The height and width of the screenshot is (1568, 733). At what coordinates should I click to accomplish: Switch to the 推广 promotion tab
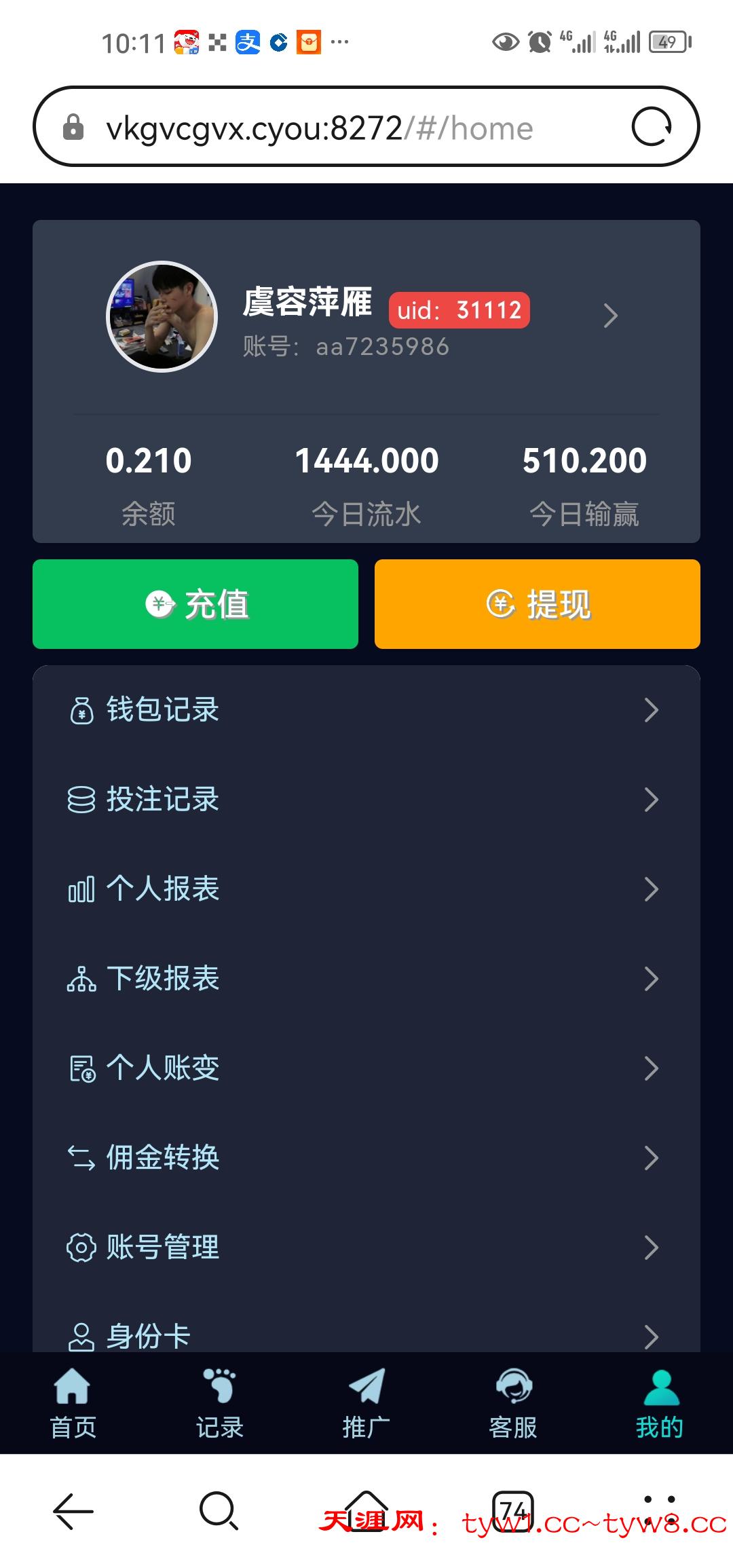366,1404
